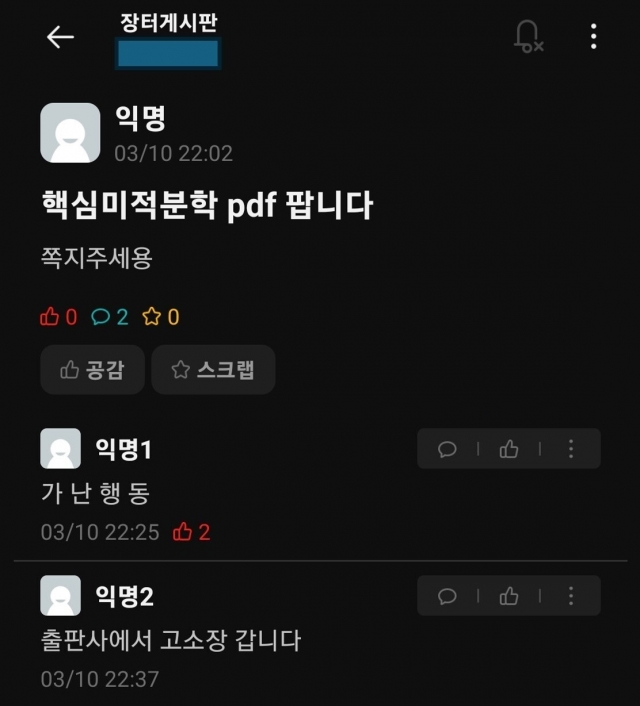Like 익명1's comment
This screenshot has width=640, height=706.
pos(509,449)
